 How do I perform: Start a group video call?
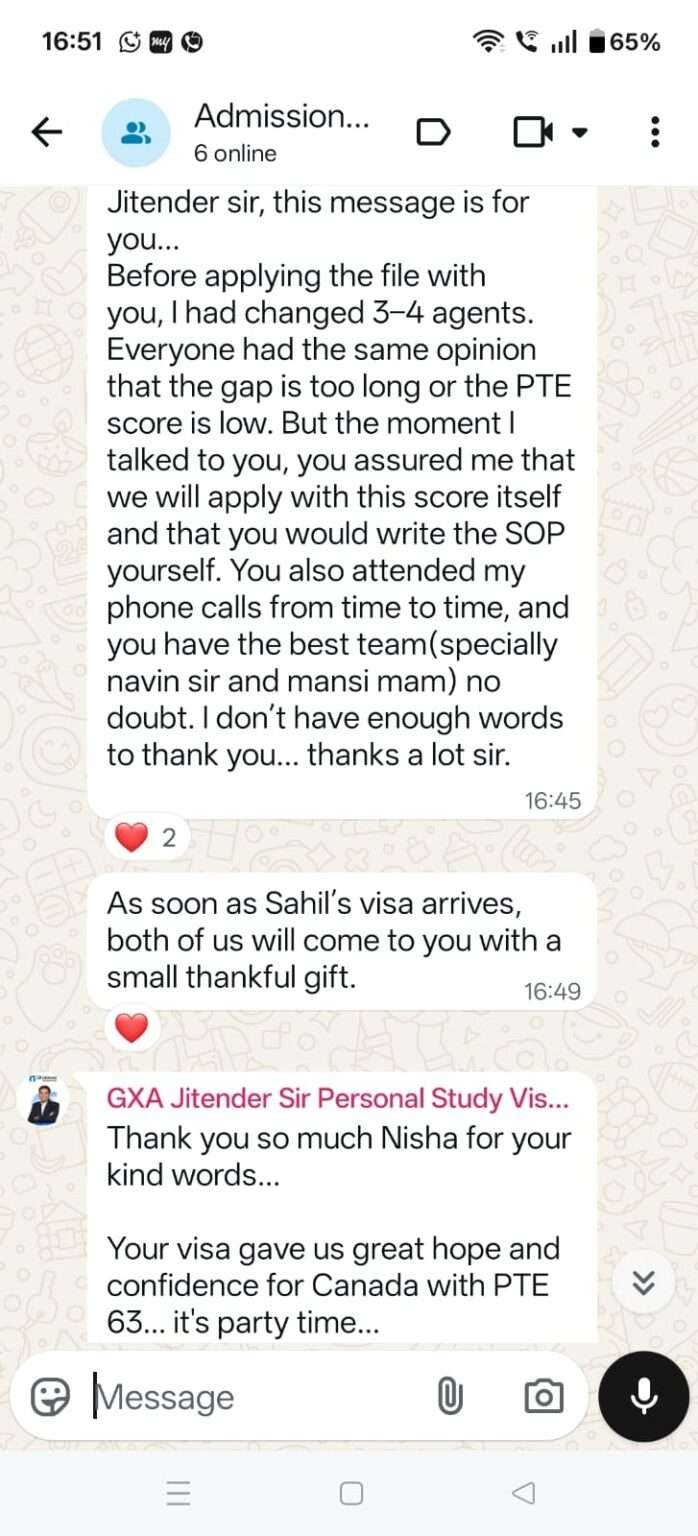pos(533,132)
